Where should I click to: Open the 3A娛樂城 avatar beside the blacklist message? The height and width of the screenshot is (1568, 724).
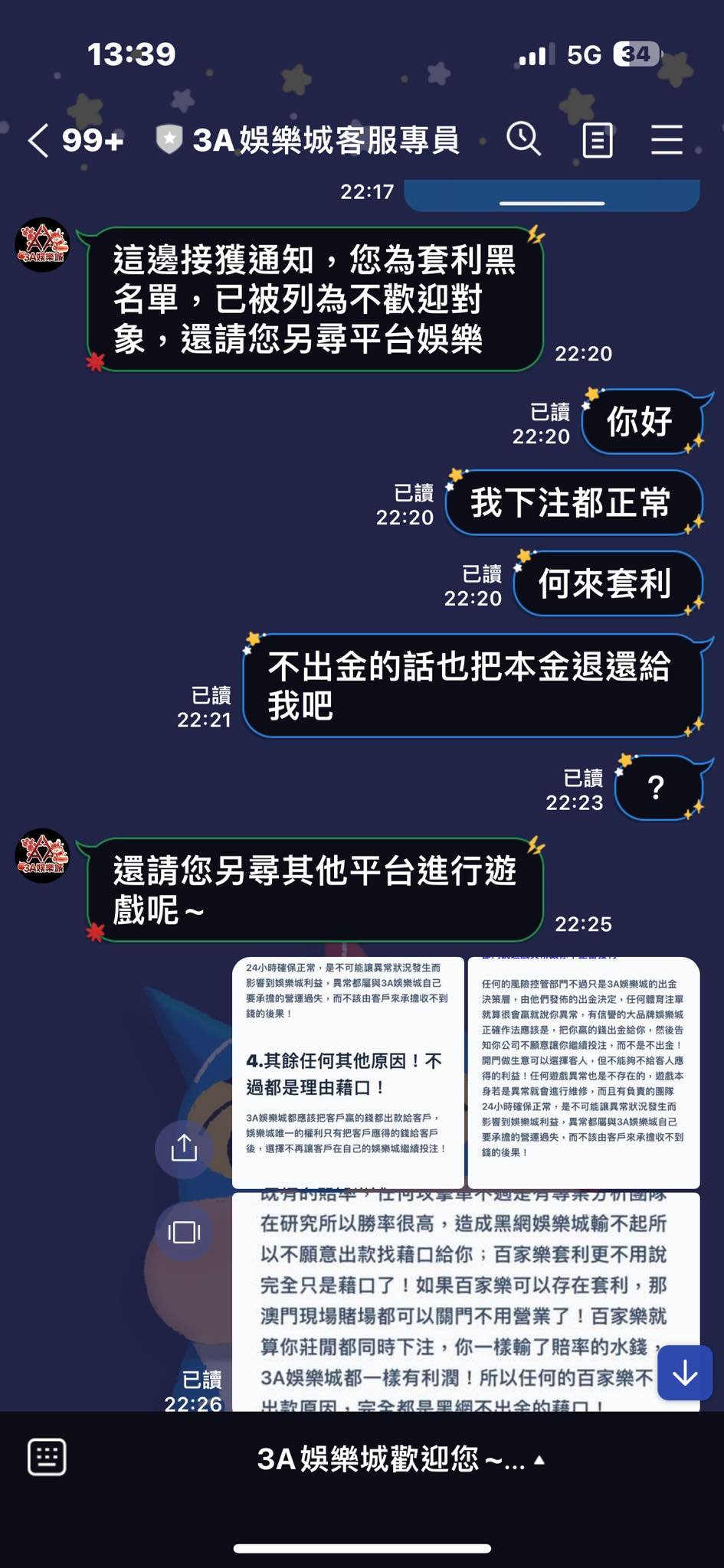coord(42,245)
